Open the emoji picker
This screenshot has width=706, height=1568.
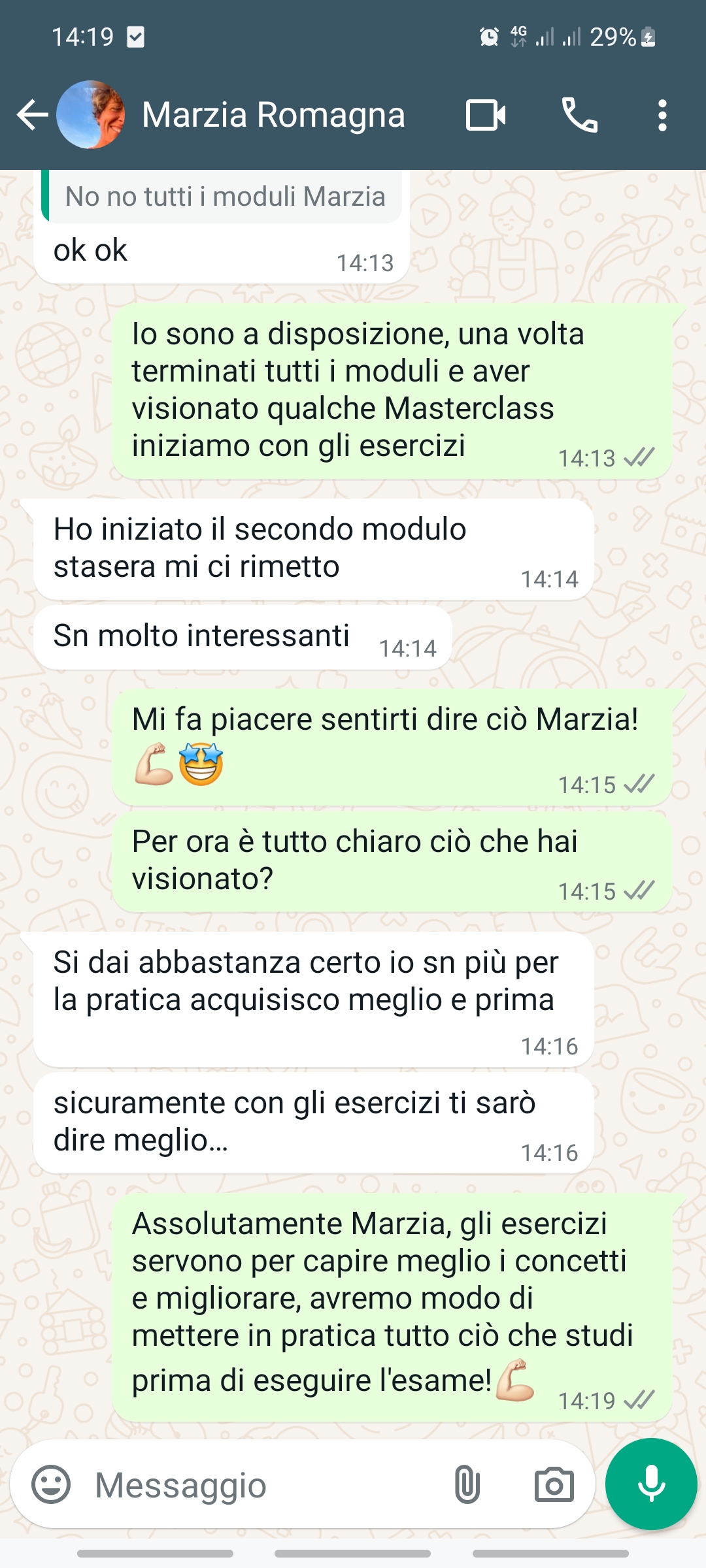(51, 1484)
